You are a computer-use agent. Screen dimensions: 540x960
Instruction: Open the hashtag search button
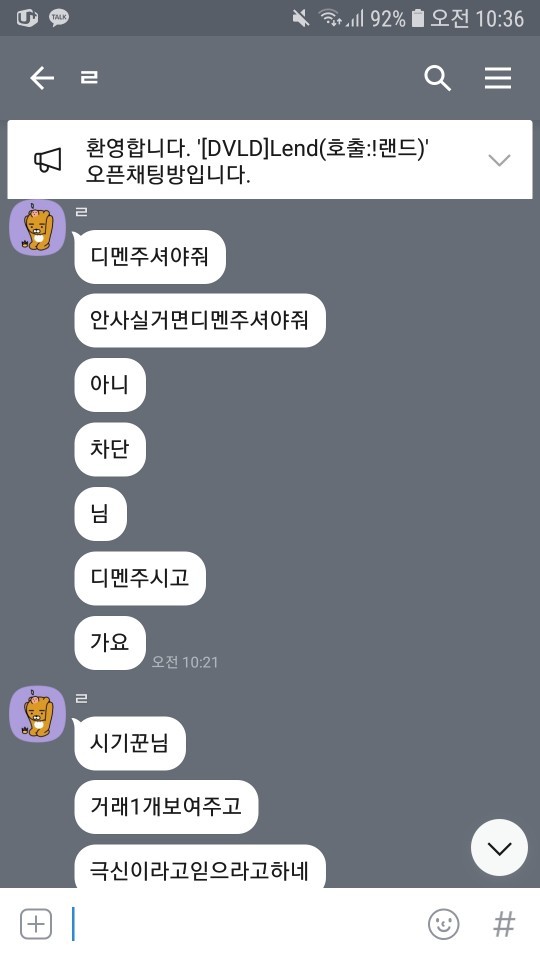[x=504, y=923]
